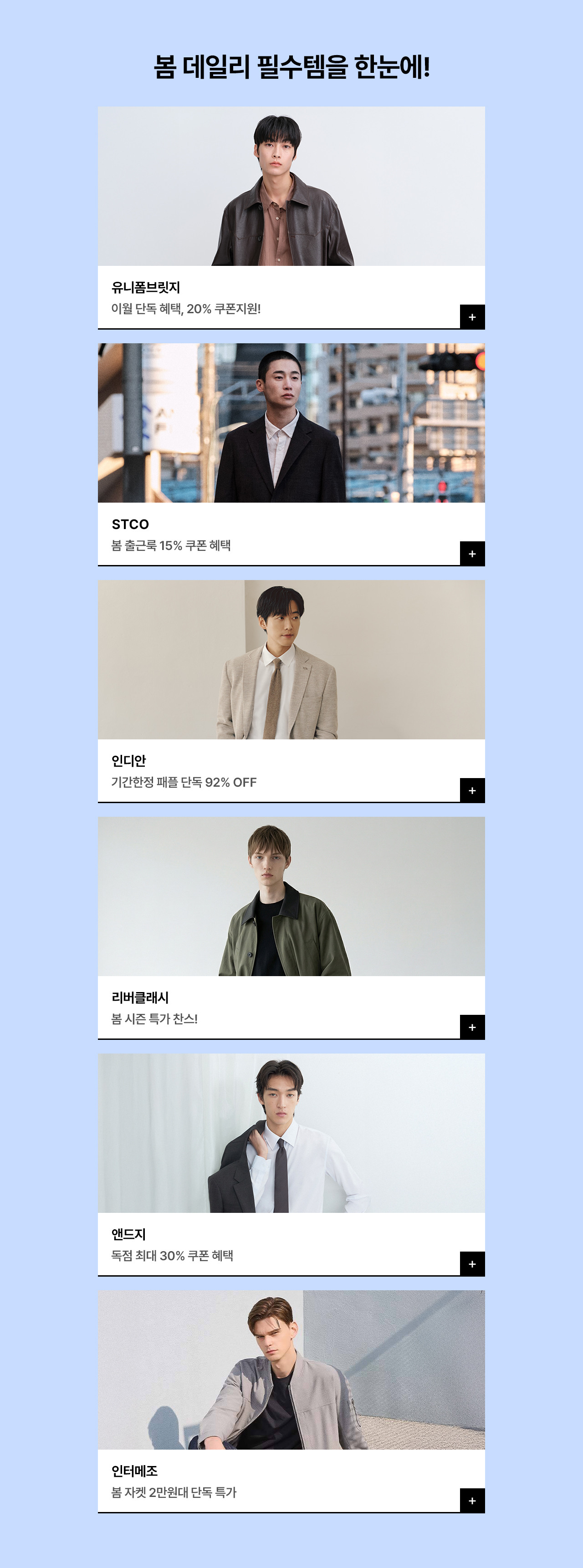This screenshot has width=583, height=1568.
Task: Tap the plus button on the 유니폼브릿지 card
Action: [x=471, y=317]
